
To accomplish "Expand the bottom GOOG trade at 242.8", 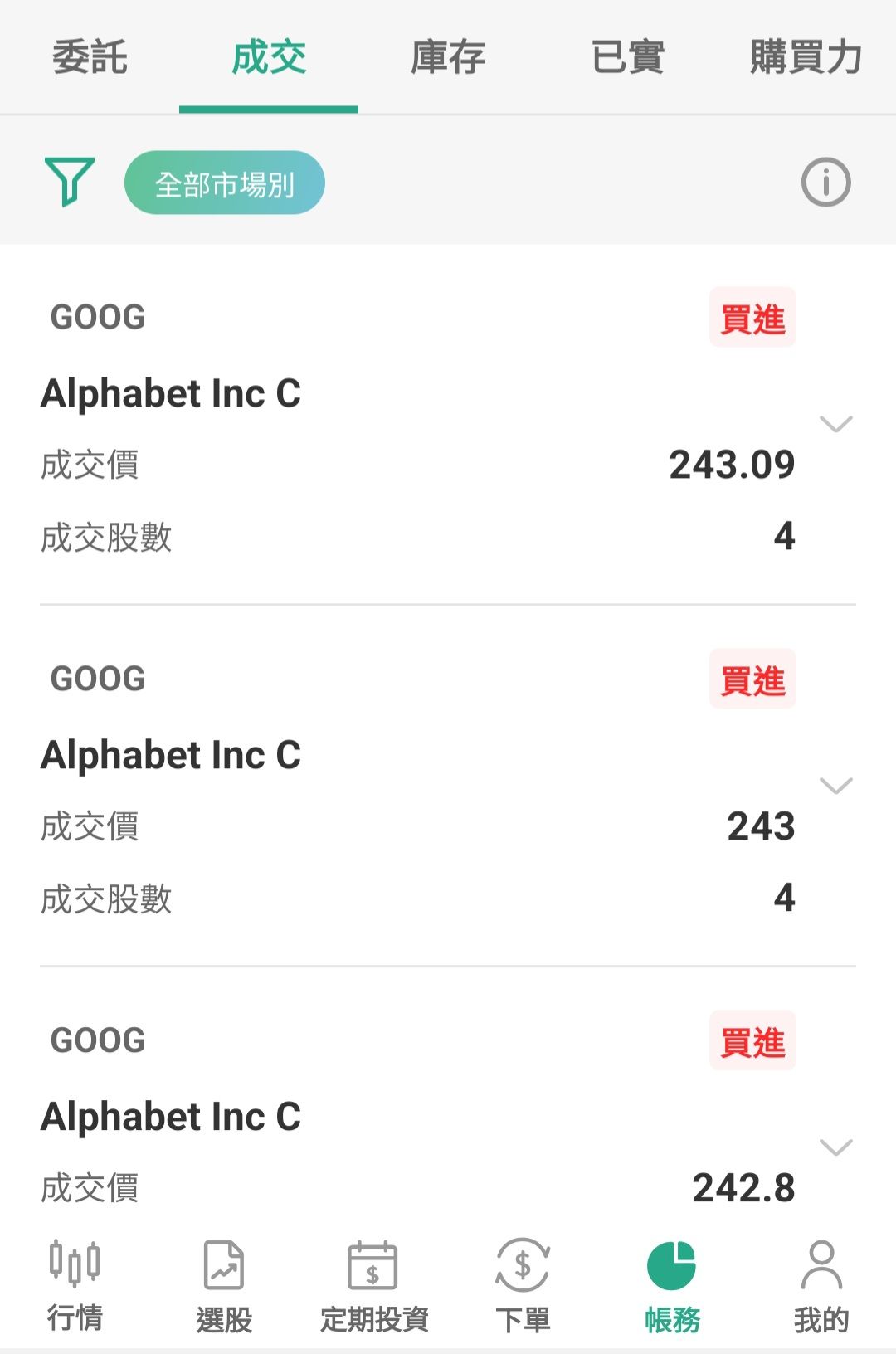I will pos(836,1147).
